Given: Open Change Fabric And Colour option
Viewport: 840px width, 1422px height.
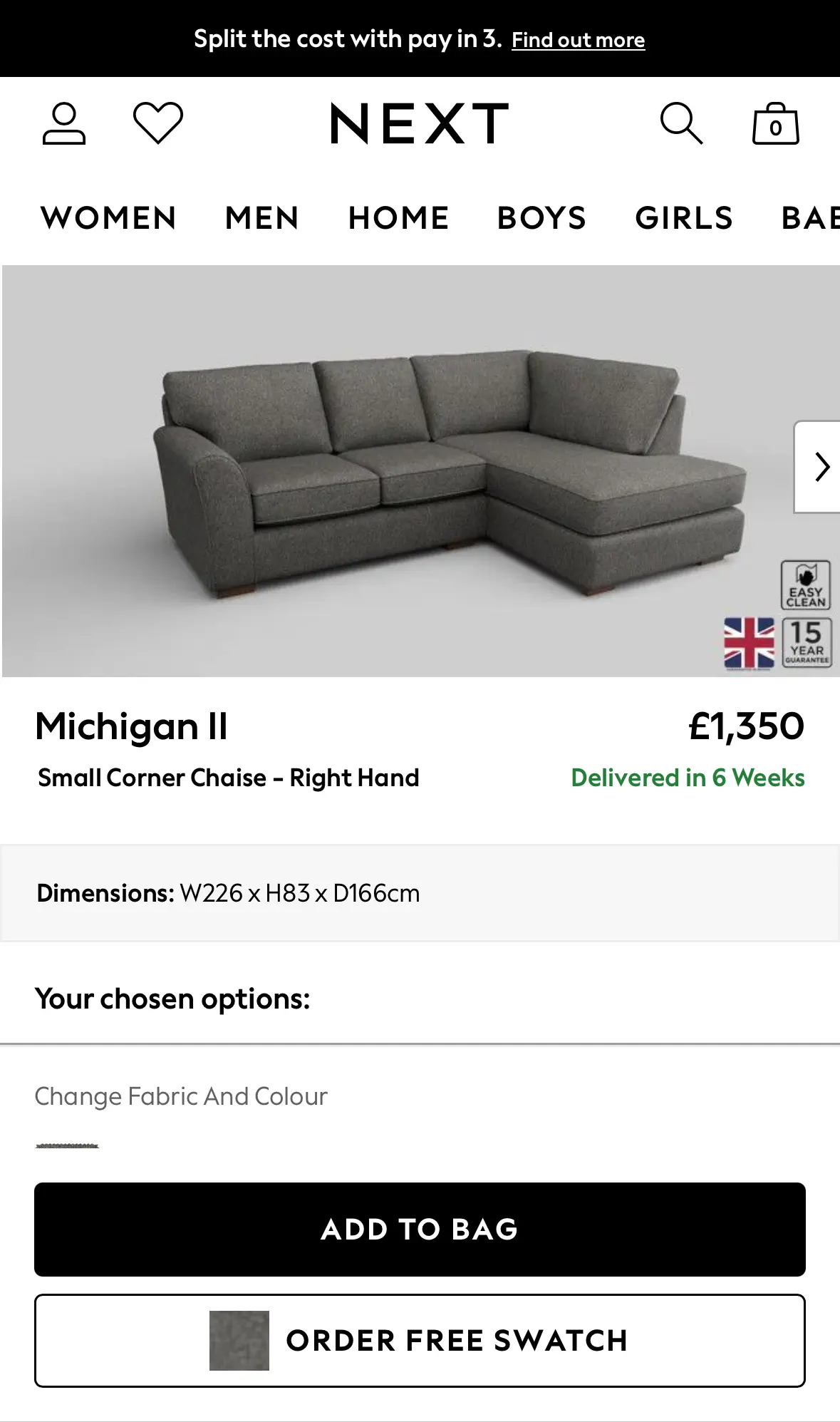Looking at the screenshot, I should click(181, 1096).
